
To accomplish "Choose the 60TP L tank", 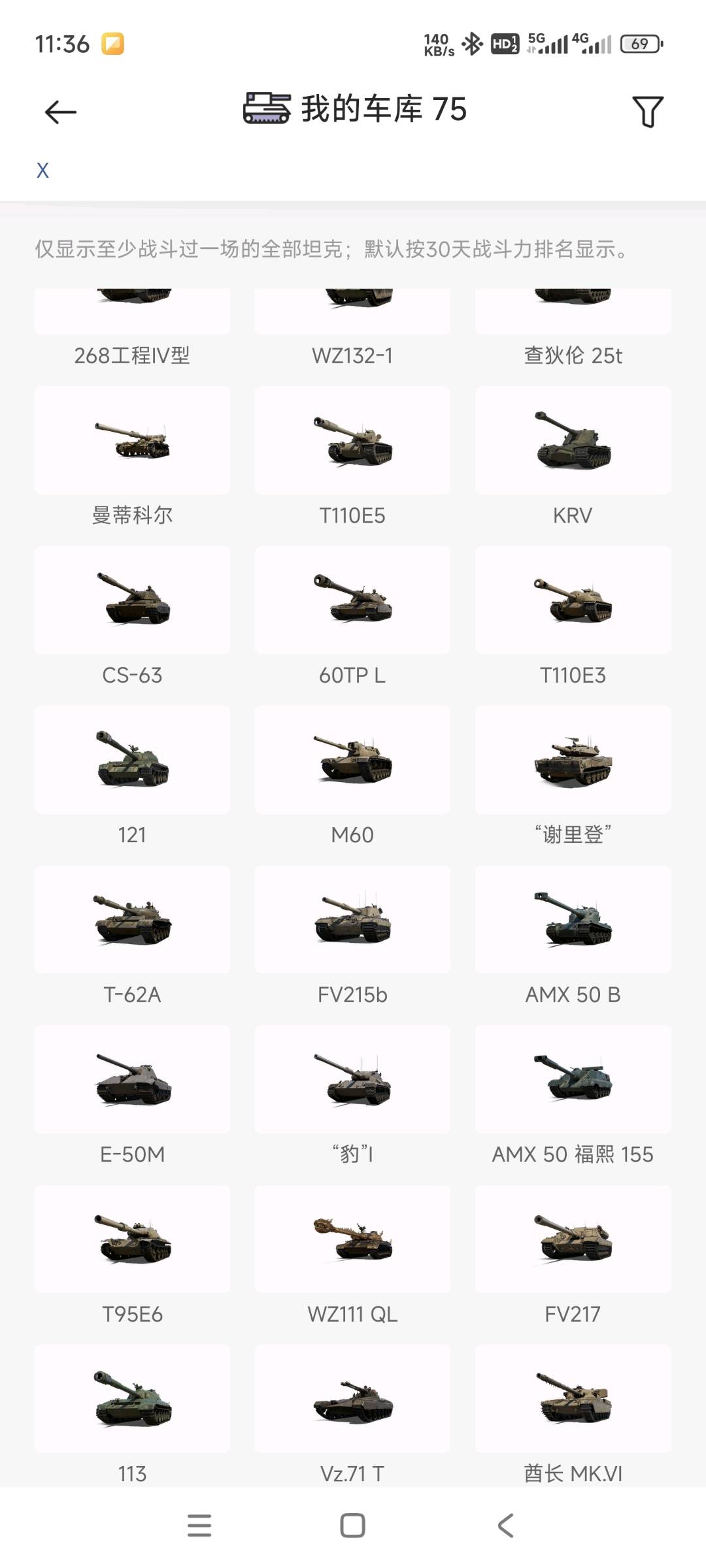I will (352, 617).
